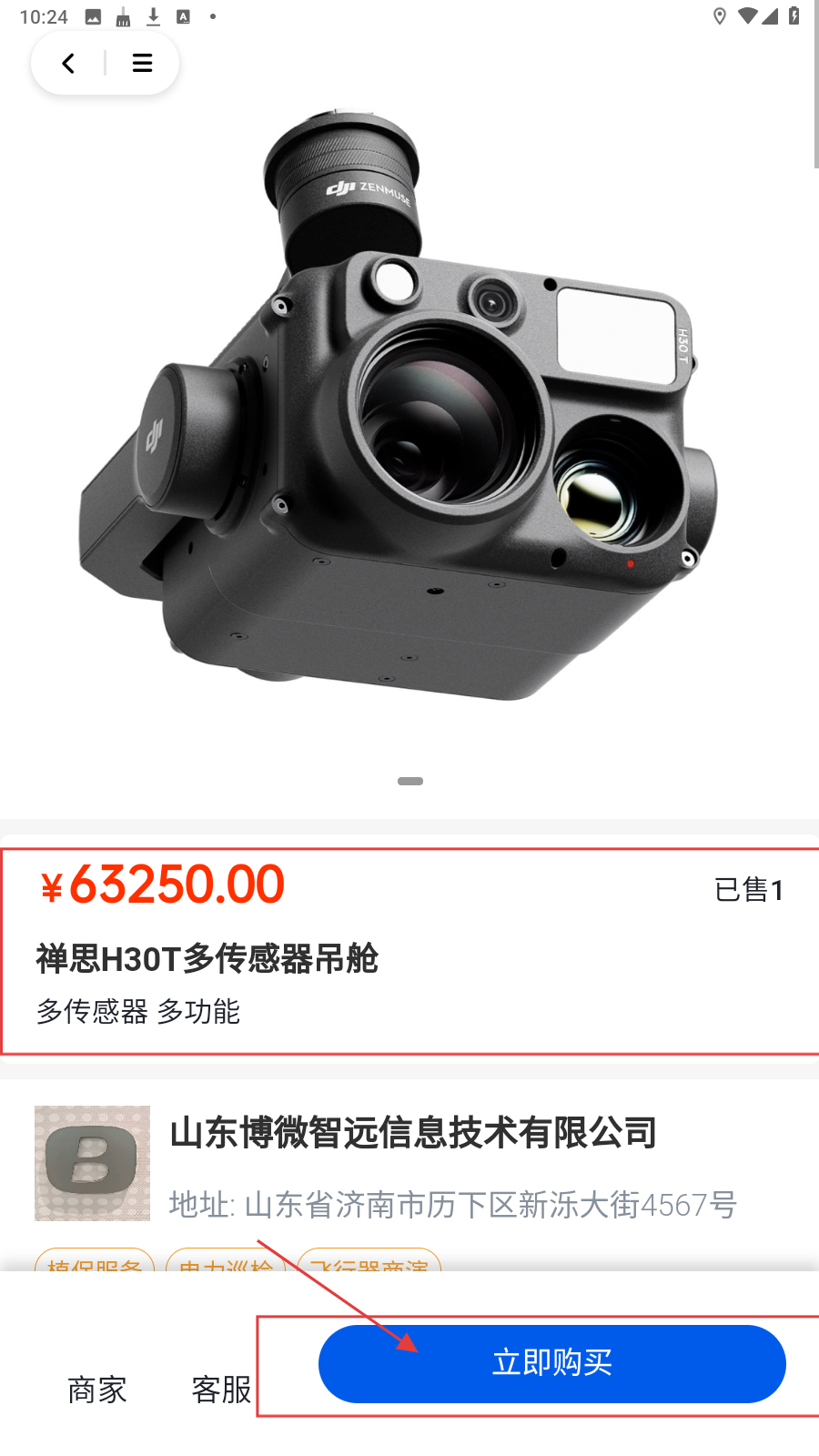The image size is (819, 1456).
Task: Contact 客服 customer service
Action: [221, 1390]
